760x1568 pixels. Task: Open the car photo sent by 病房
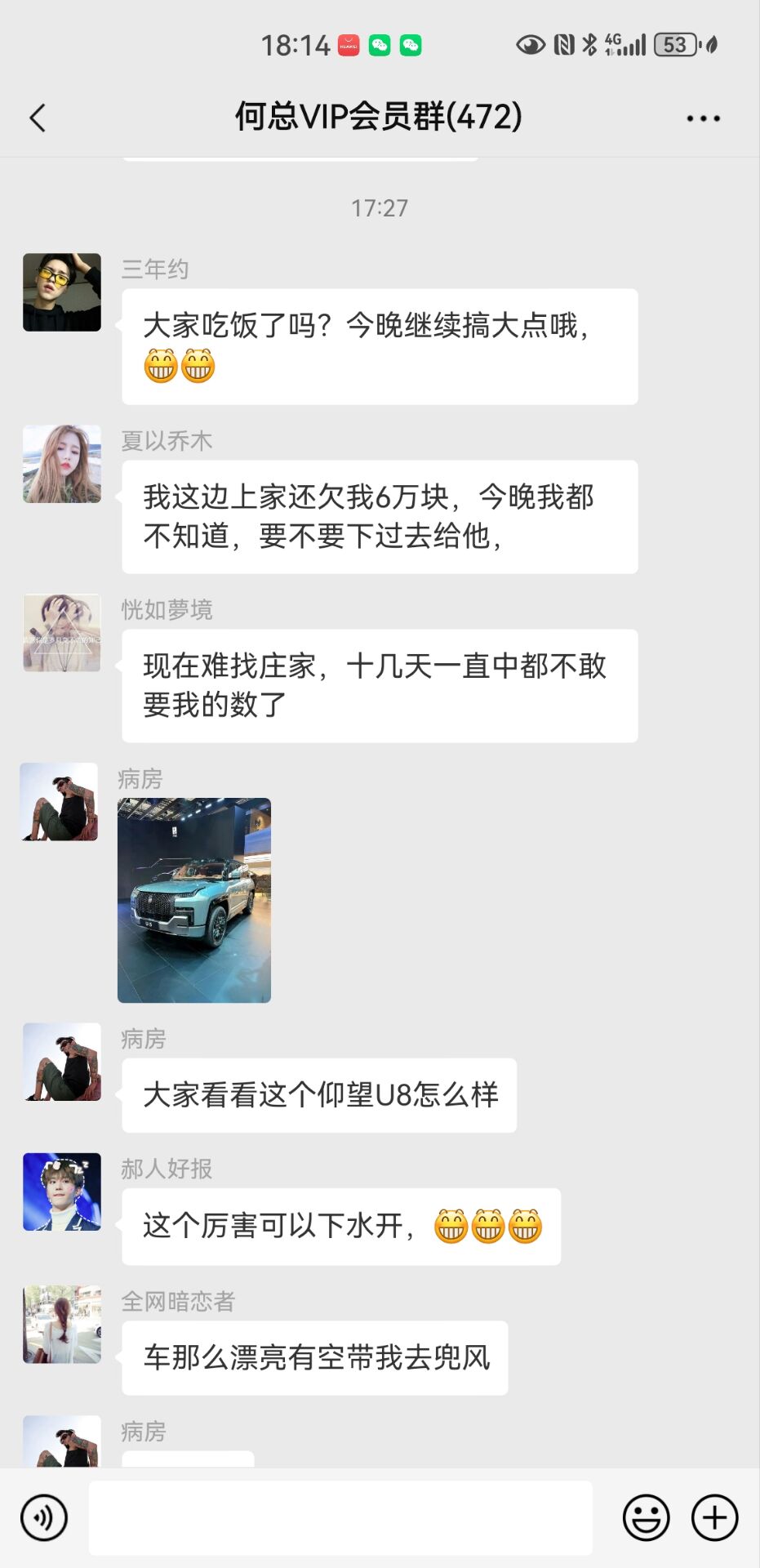click(194, 900)
